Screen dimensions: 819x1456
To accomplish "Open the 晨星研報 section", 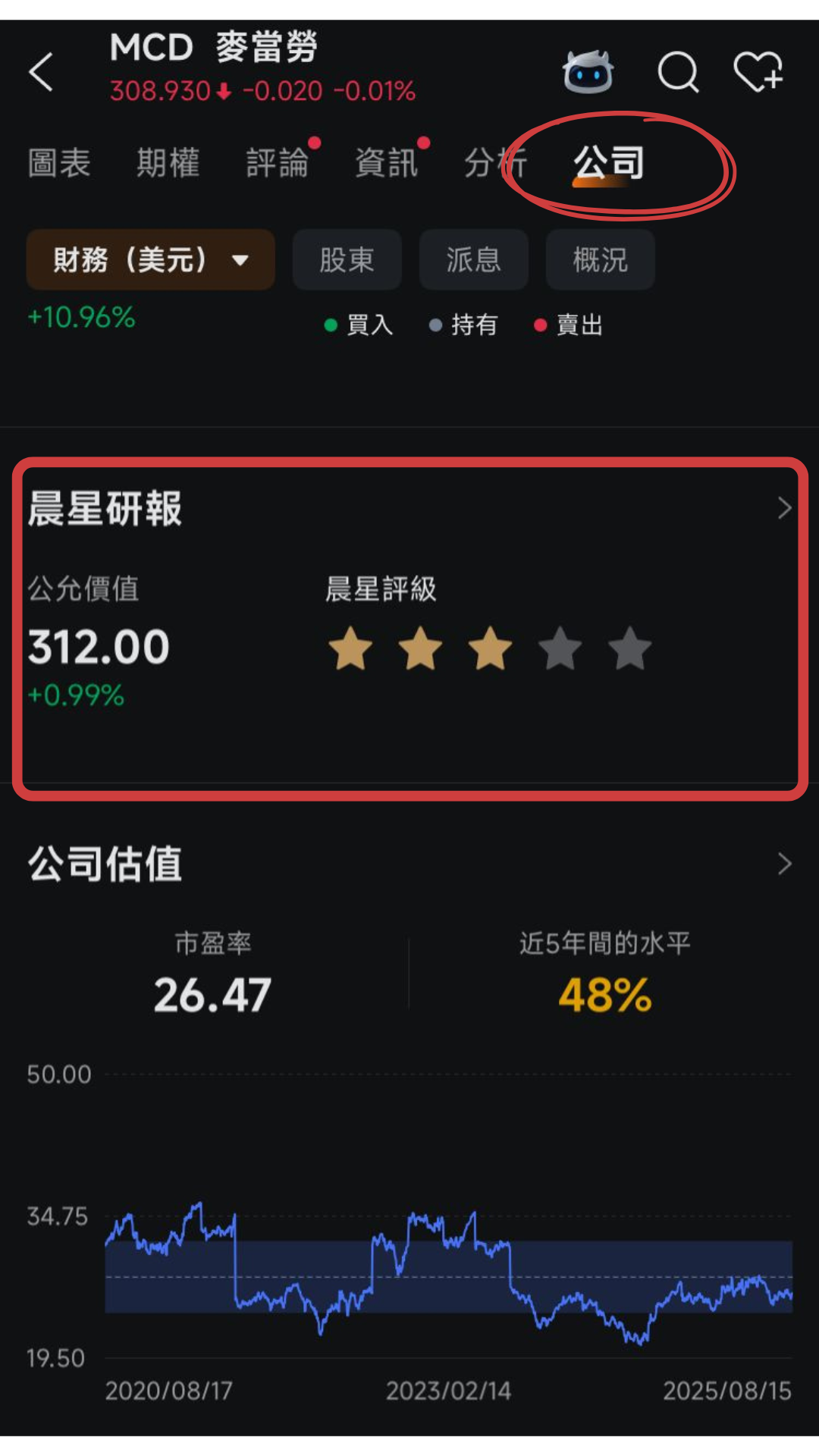I will (409, 508).
